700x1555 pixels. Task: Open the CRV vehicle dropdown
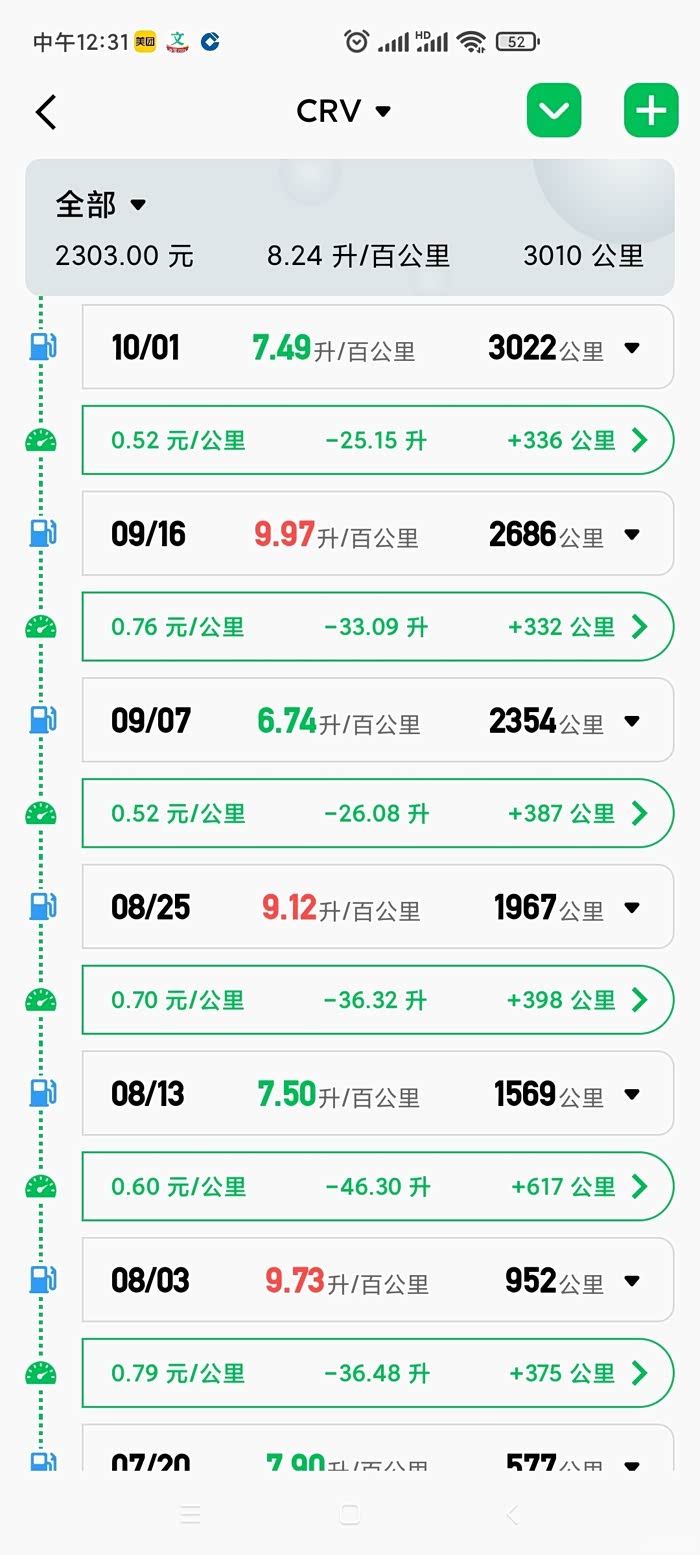pyautogui.click(x=344, y=111)
